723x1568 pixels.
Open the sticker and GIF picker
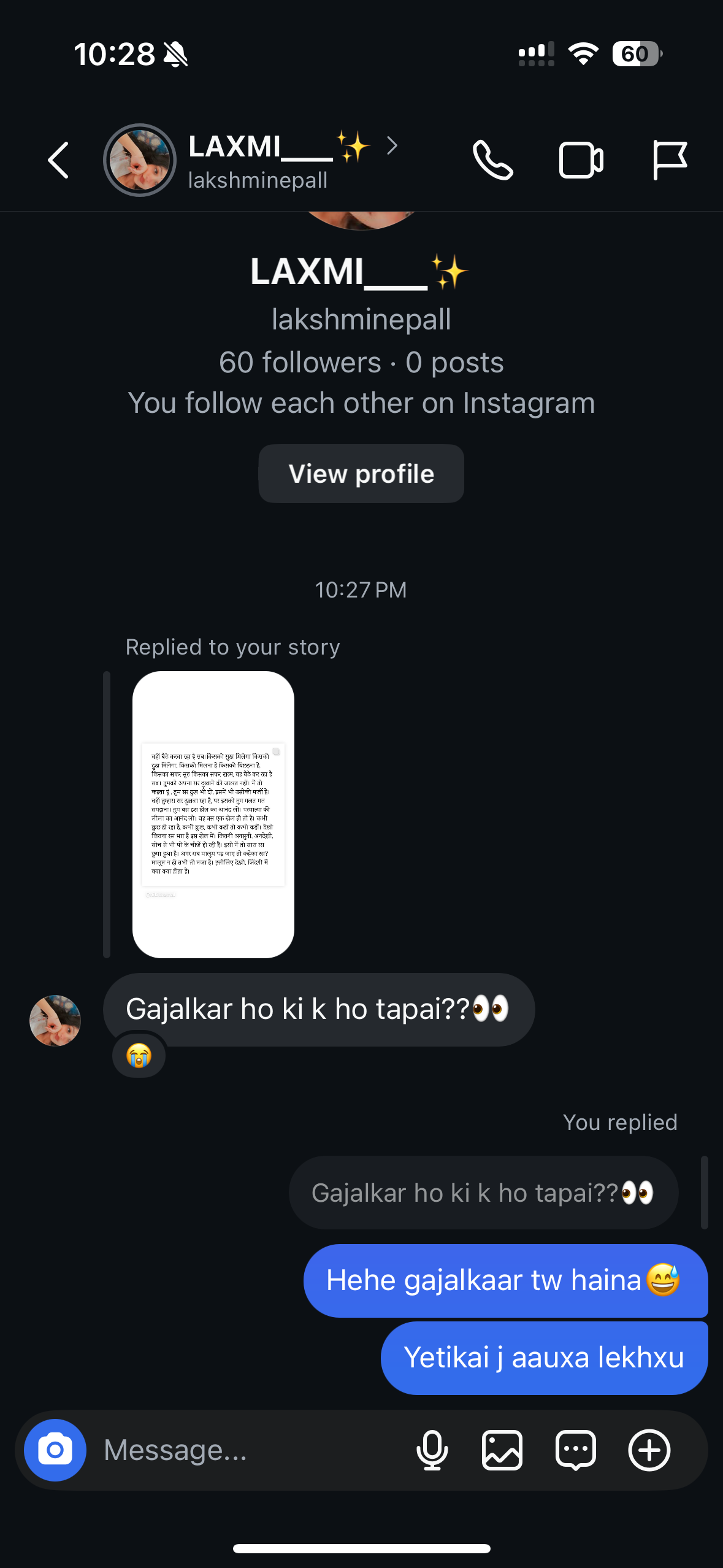pos(575,1450)
